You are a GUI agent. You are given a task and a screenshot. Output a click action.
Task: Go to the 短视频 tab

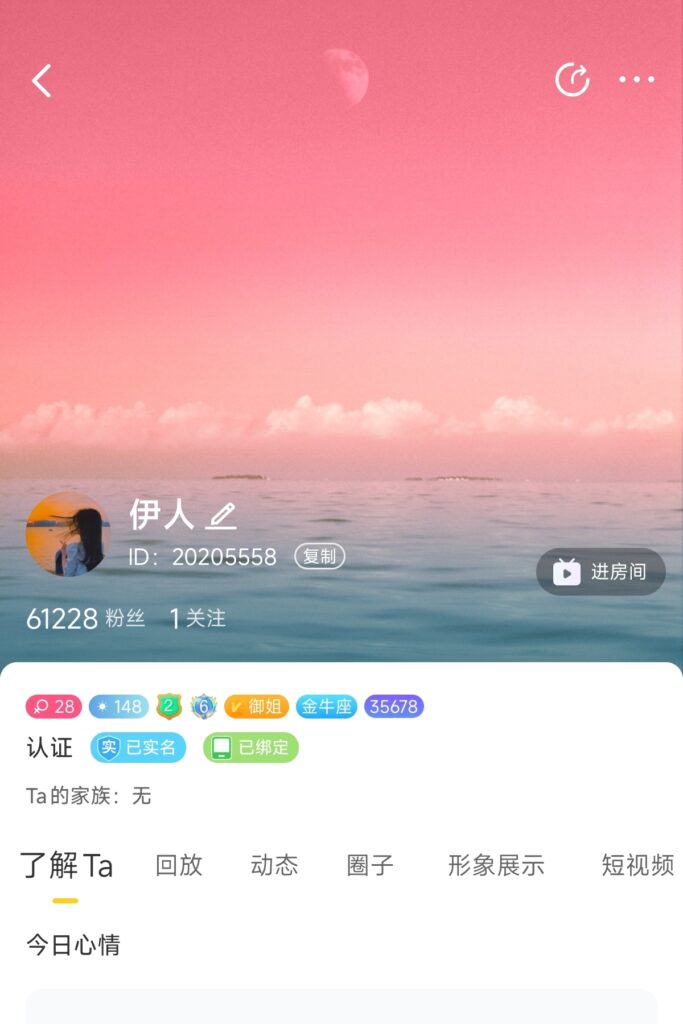(637, 865)
